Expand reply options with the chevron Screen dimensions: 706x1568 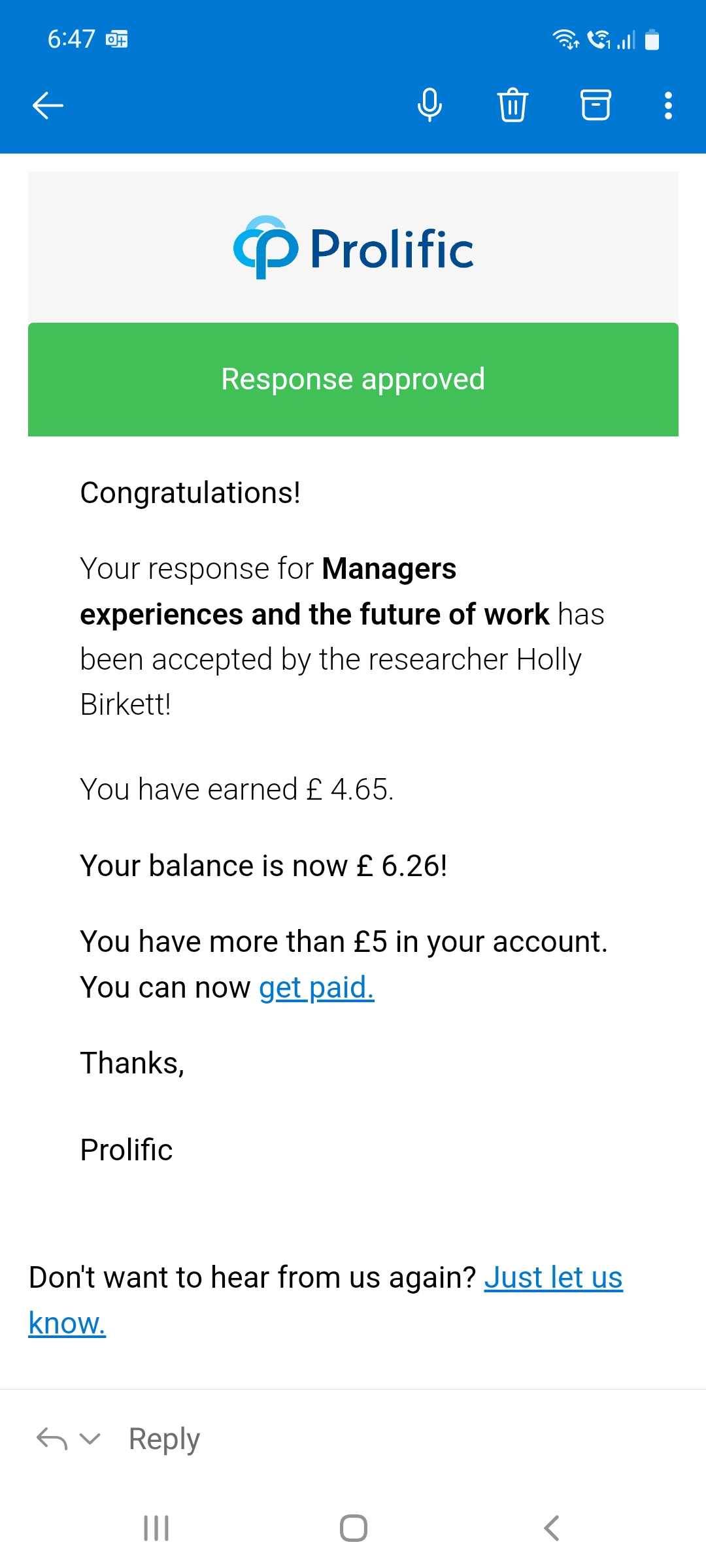coord(90,1439)
